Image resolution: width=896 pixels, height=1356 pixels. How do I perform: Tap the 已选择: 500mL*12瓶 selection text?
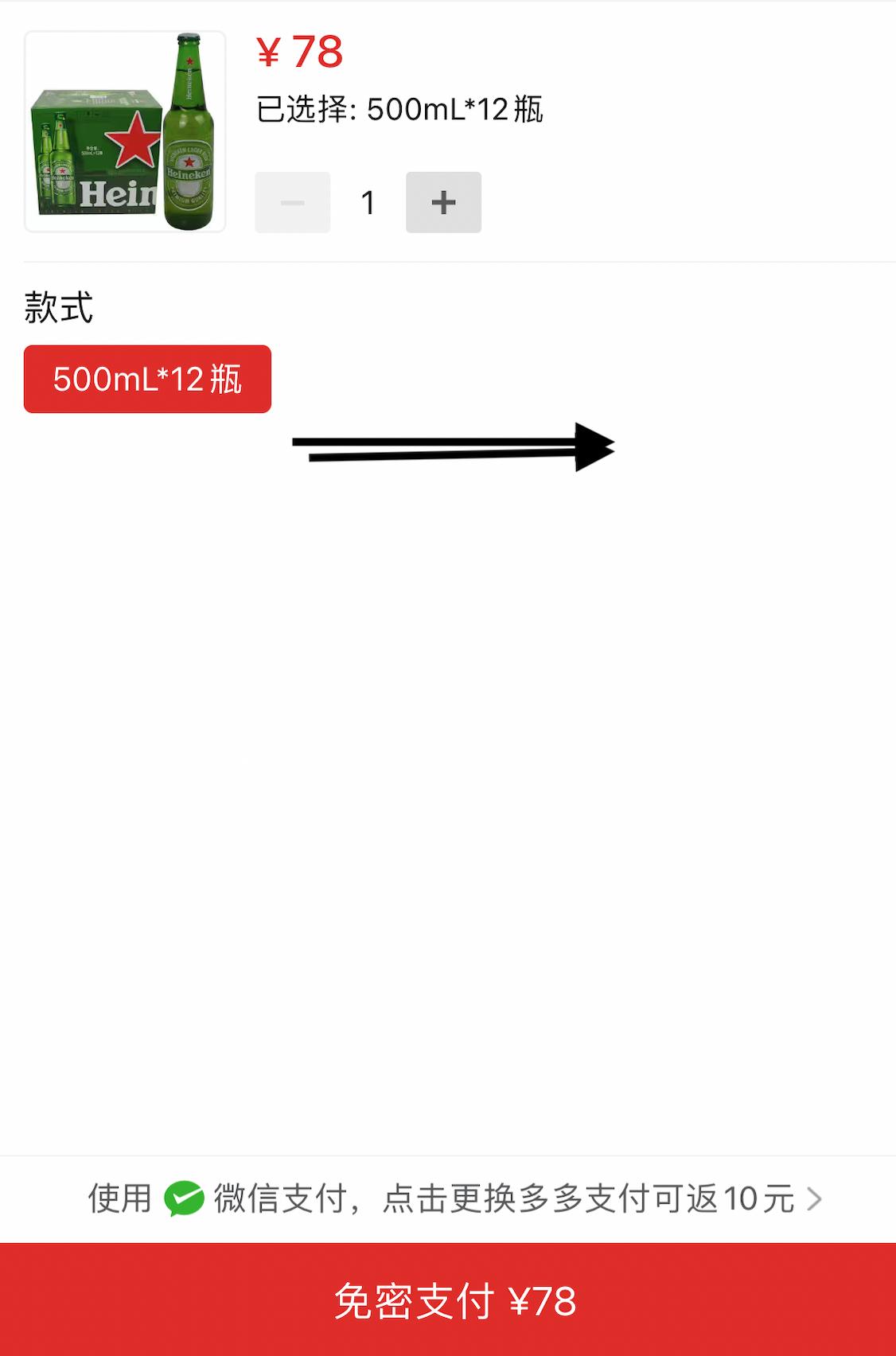pos(399,112)
